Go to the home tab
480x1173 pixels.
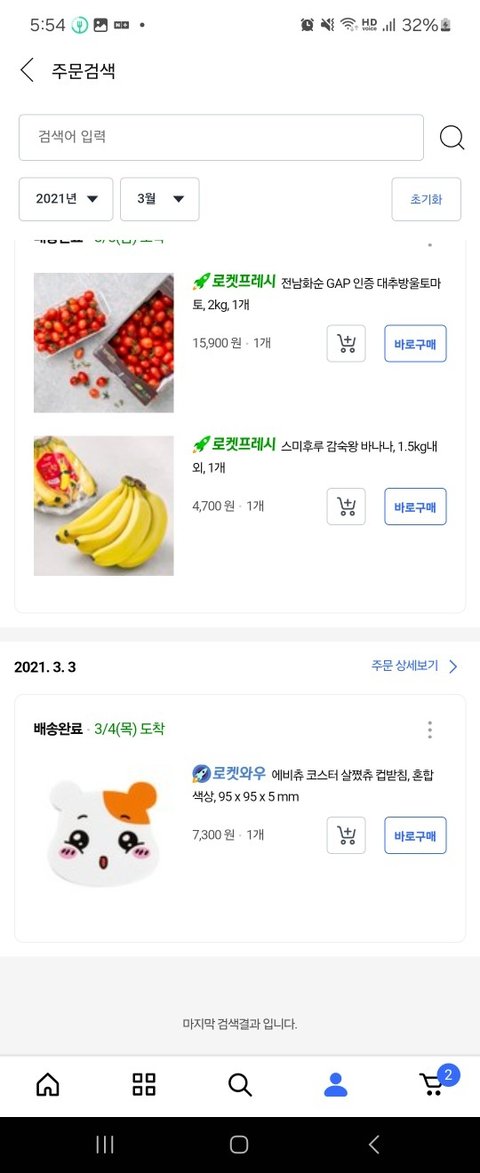(48, 1084)
